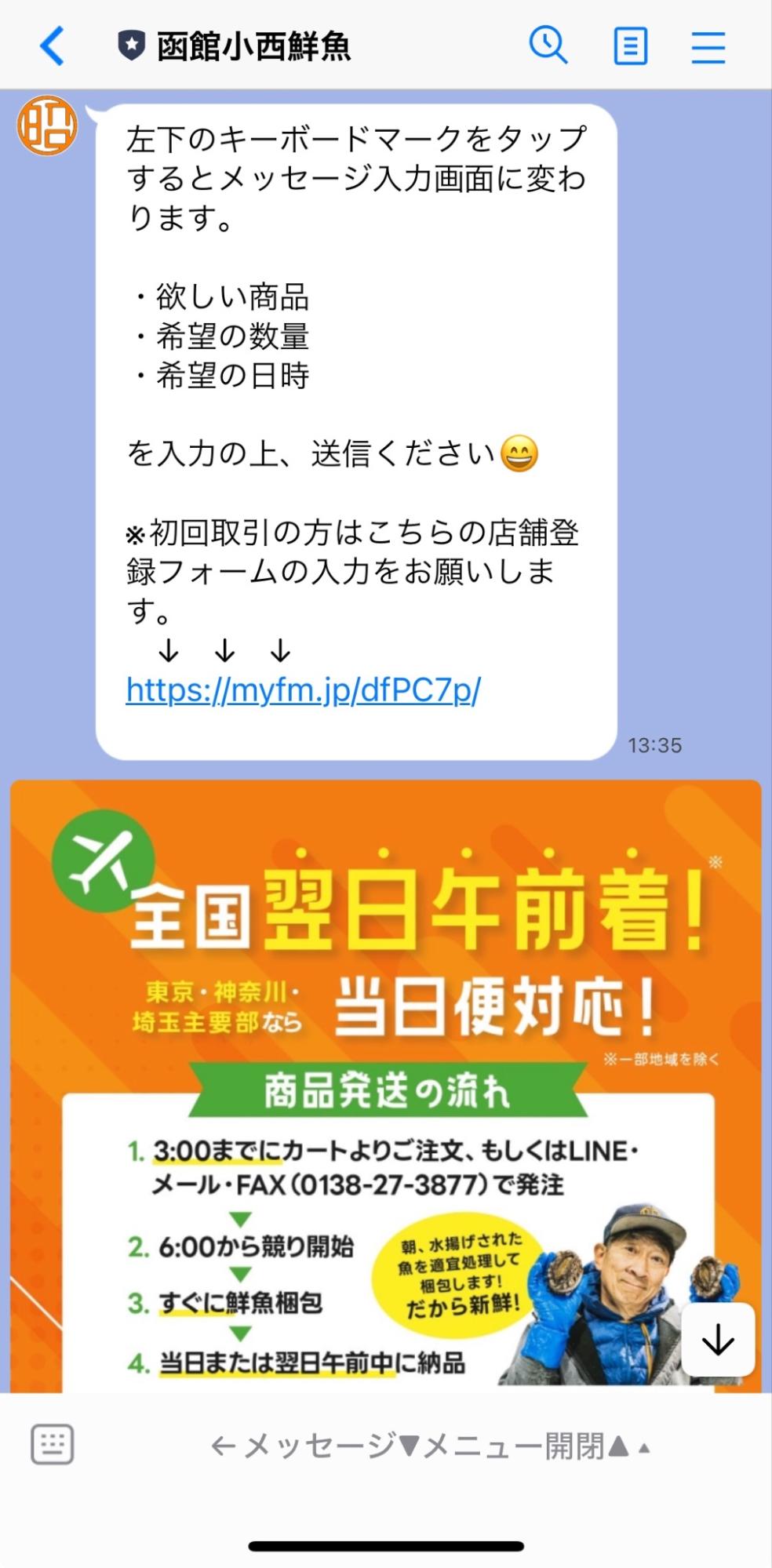Open the myfm.jp store registration link
The width and height of the screenshot is (772, 1568).
(303, 689)
